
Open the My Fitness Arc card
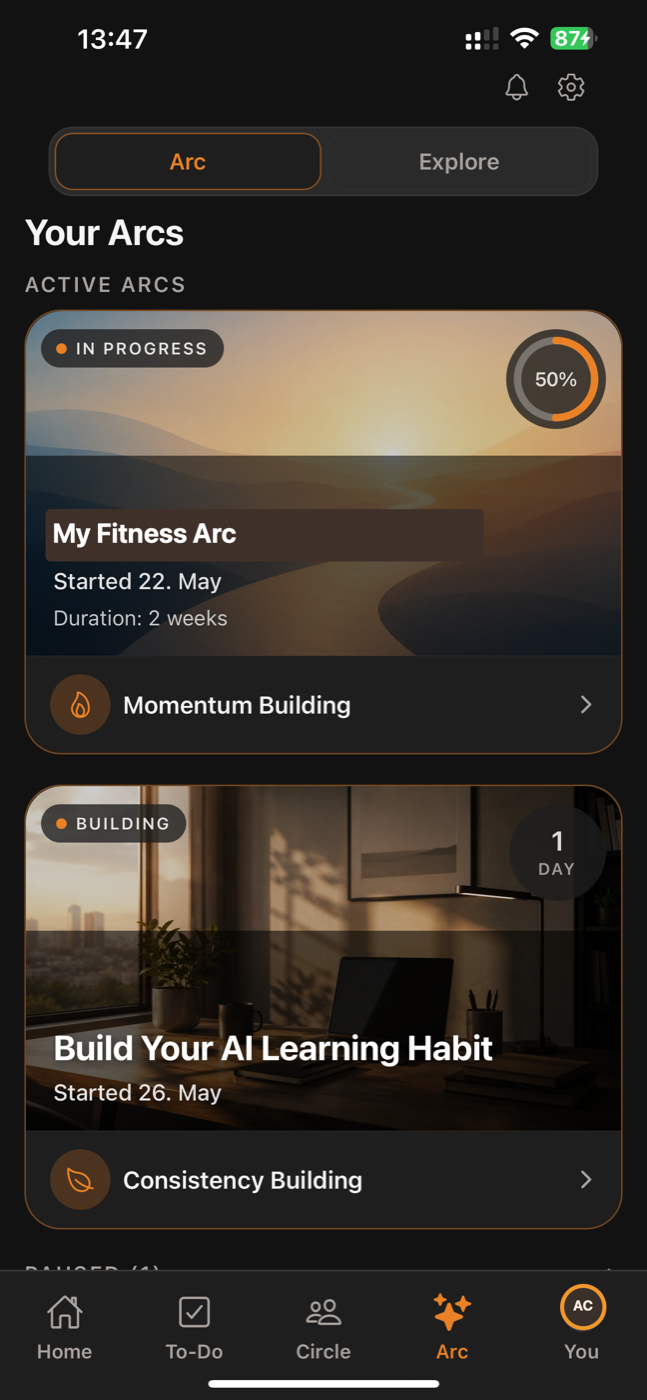click(323, 484)
